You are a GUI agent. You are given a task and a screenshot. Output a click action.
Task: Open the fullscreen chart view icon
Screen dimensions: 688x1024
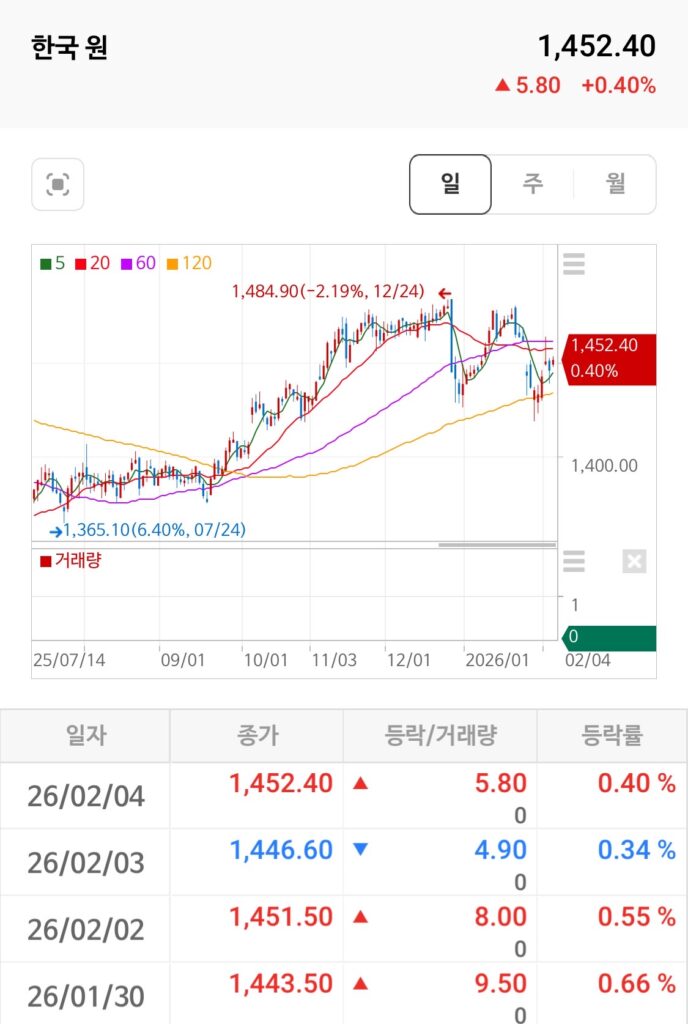57,185
